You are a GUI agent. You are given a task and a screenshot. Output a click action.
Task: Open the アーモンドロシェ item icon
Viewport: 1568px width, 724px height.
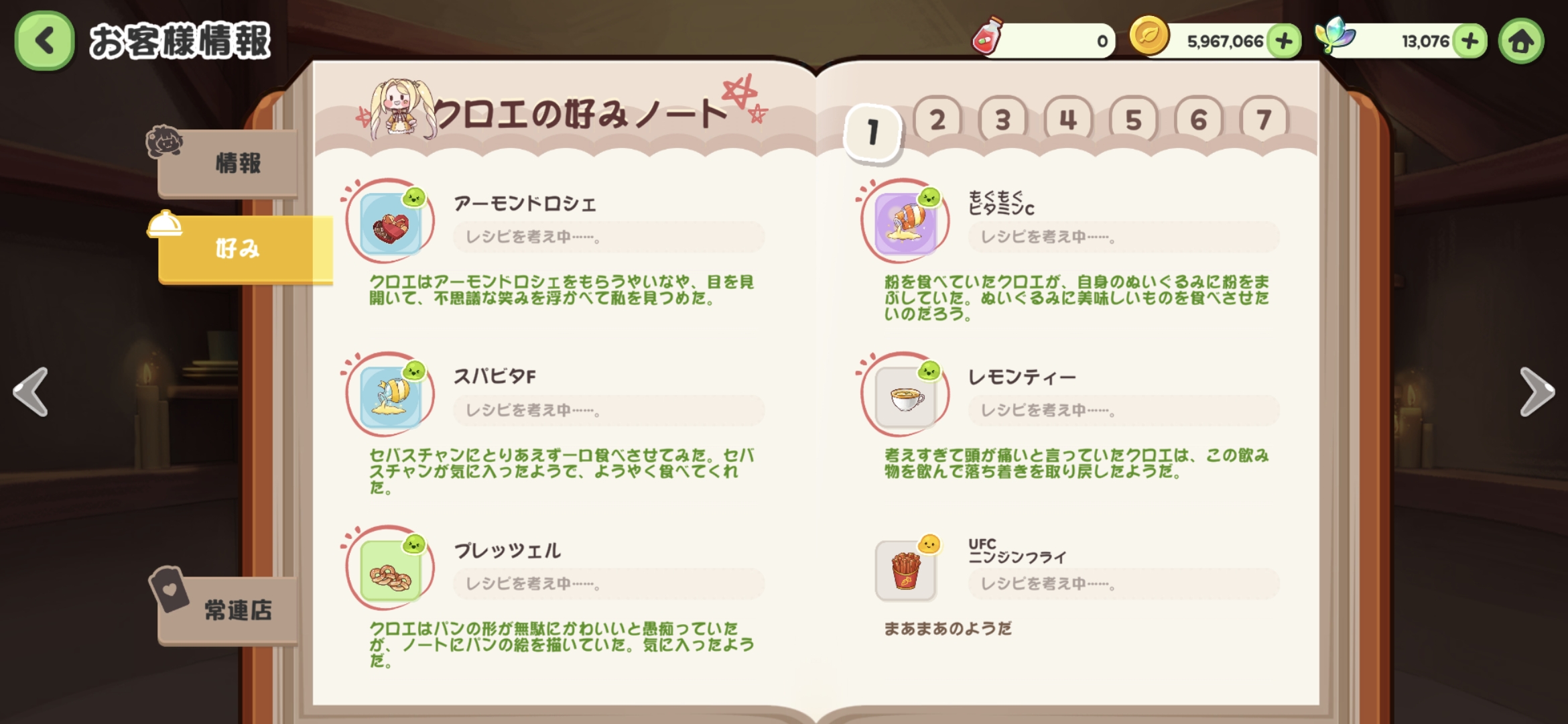point(391,223)
